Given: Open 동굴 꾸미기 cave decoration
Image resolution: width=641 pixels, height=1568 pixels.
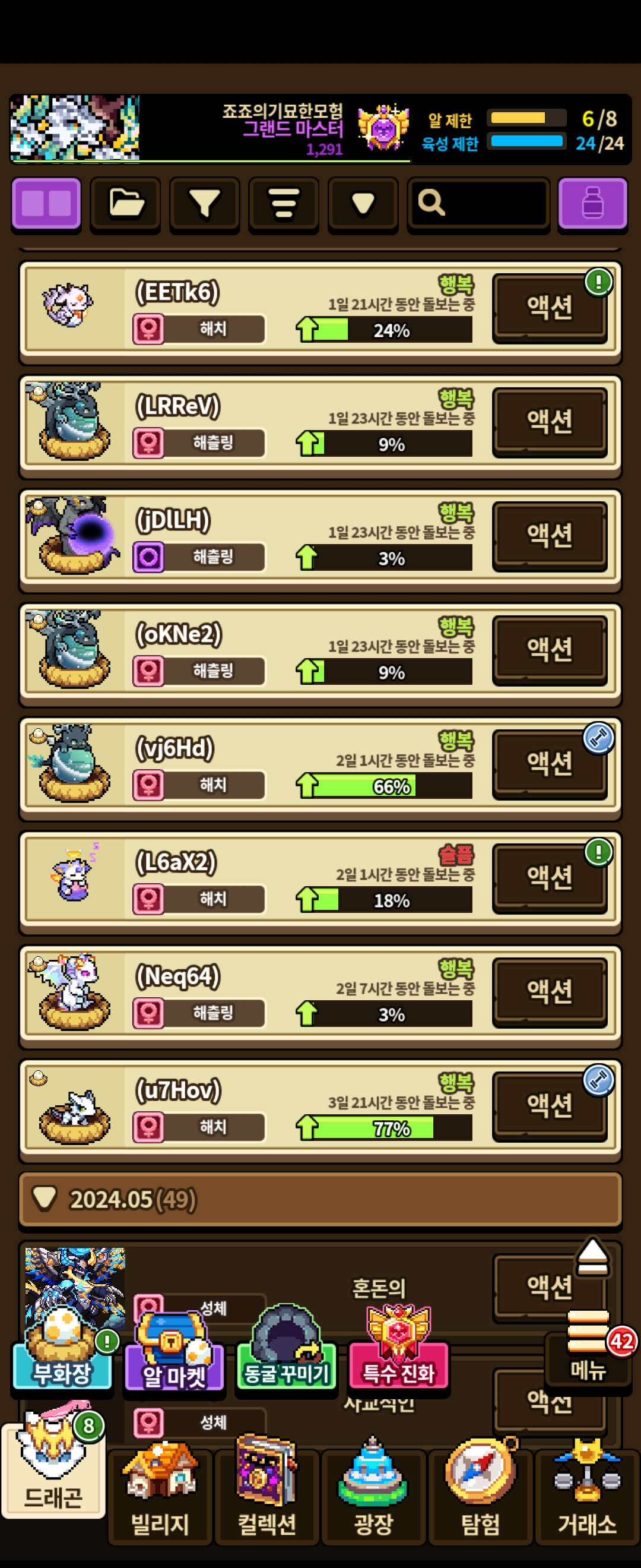Looking at the screenshot, I should pyautogui.click(x=286, y=1348).
